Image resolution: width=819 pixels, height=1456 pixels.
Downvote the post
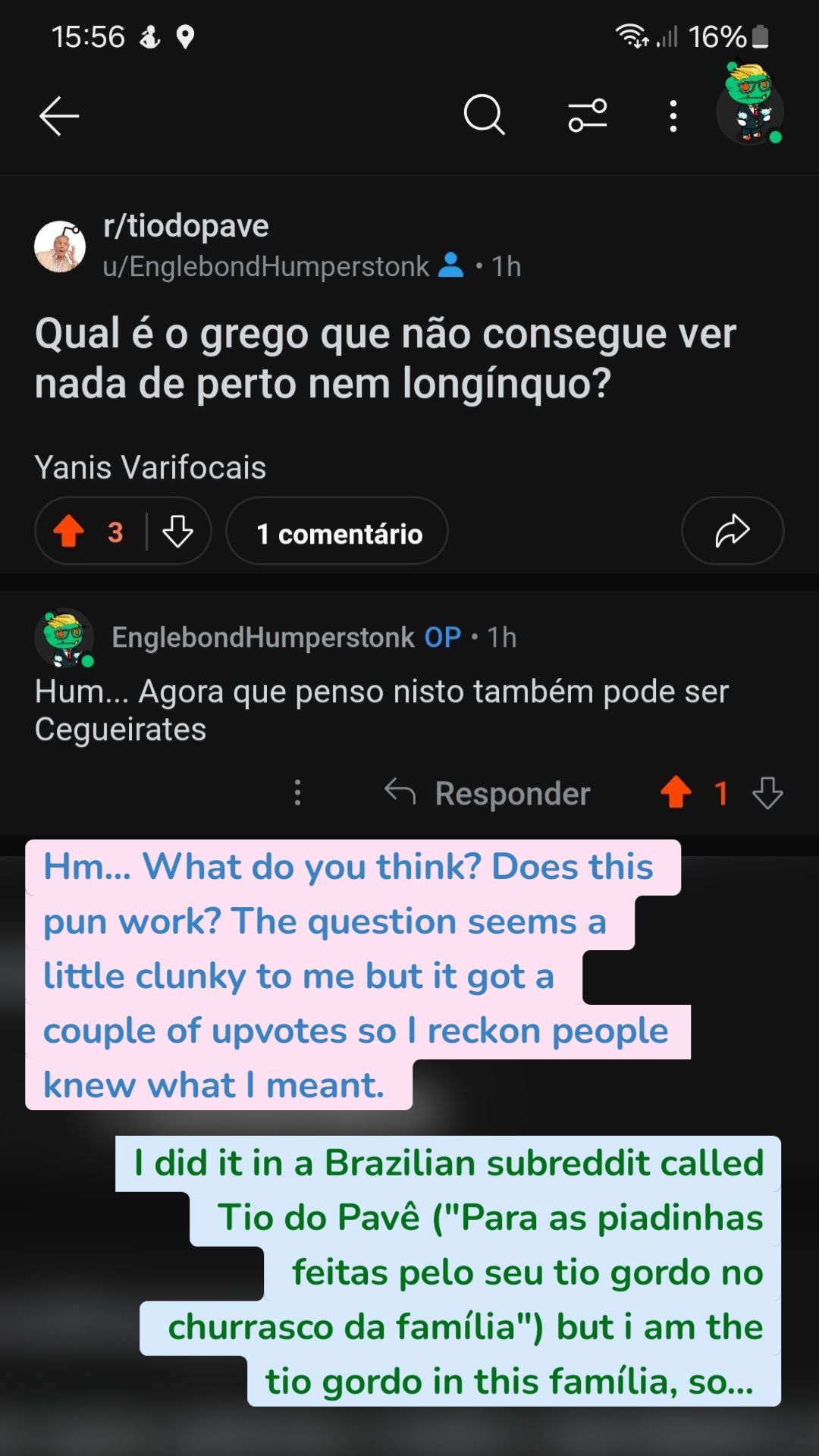179,532
